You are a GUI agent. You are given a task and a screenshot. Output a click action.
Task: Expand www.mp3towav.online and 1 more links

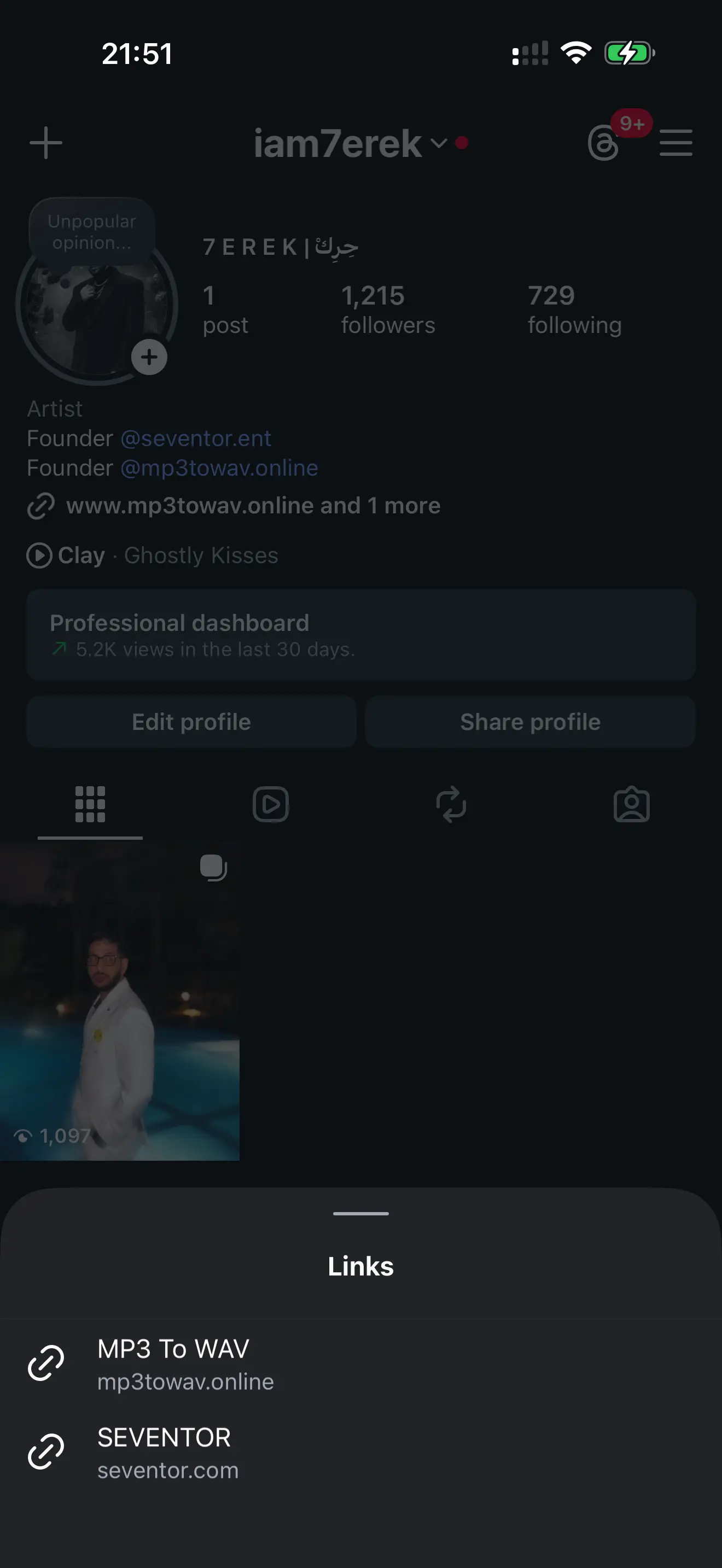pos(253,506)
